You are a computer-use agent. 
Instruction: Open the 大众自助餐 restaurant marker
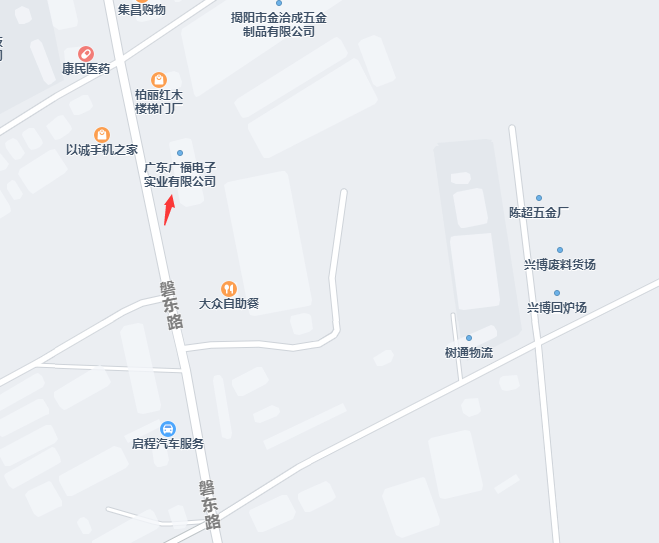tap(229, 288)
